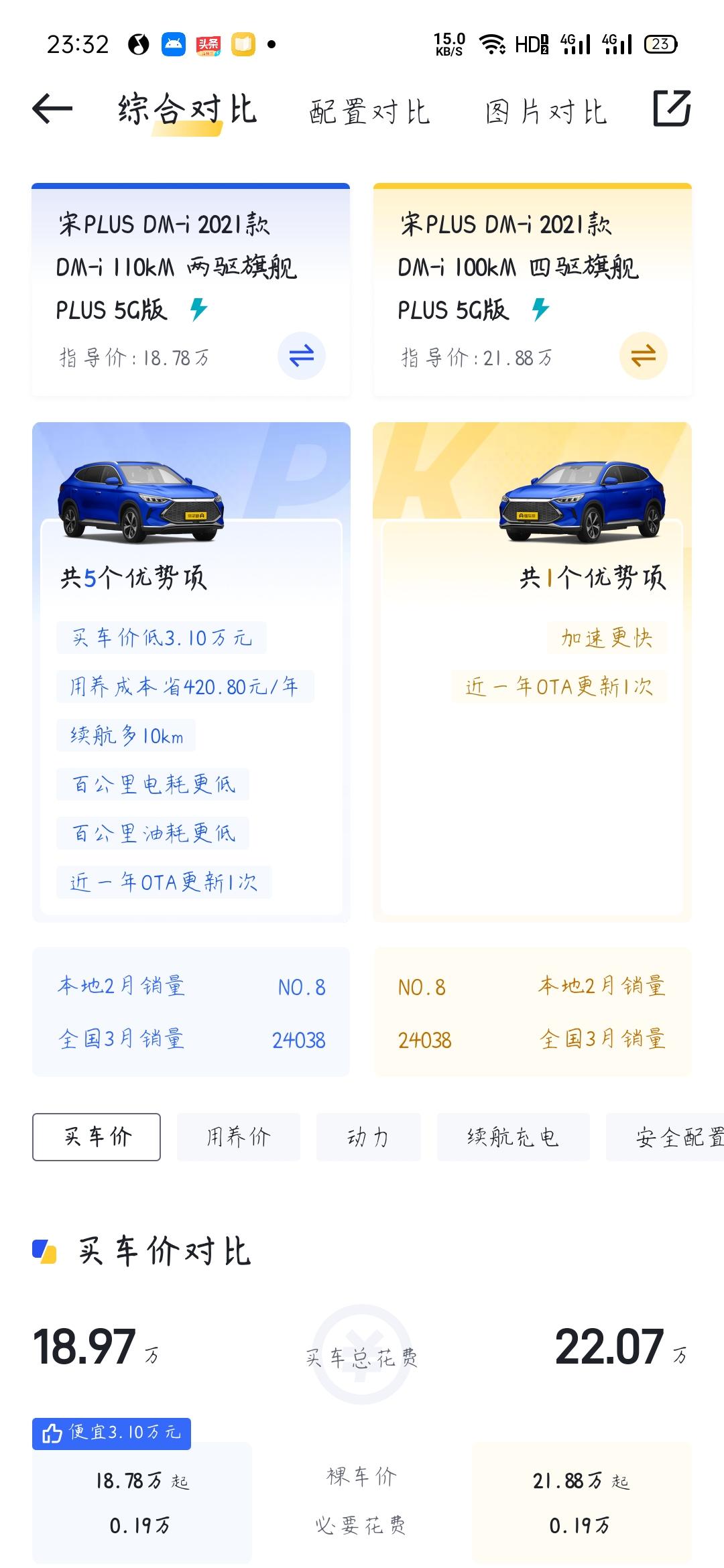Select the 用养价 chip

(238, 1137)
